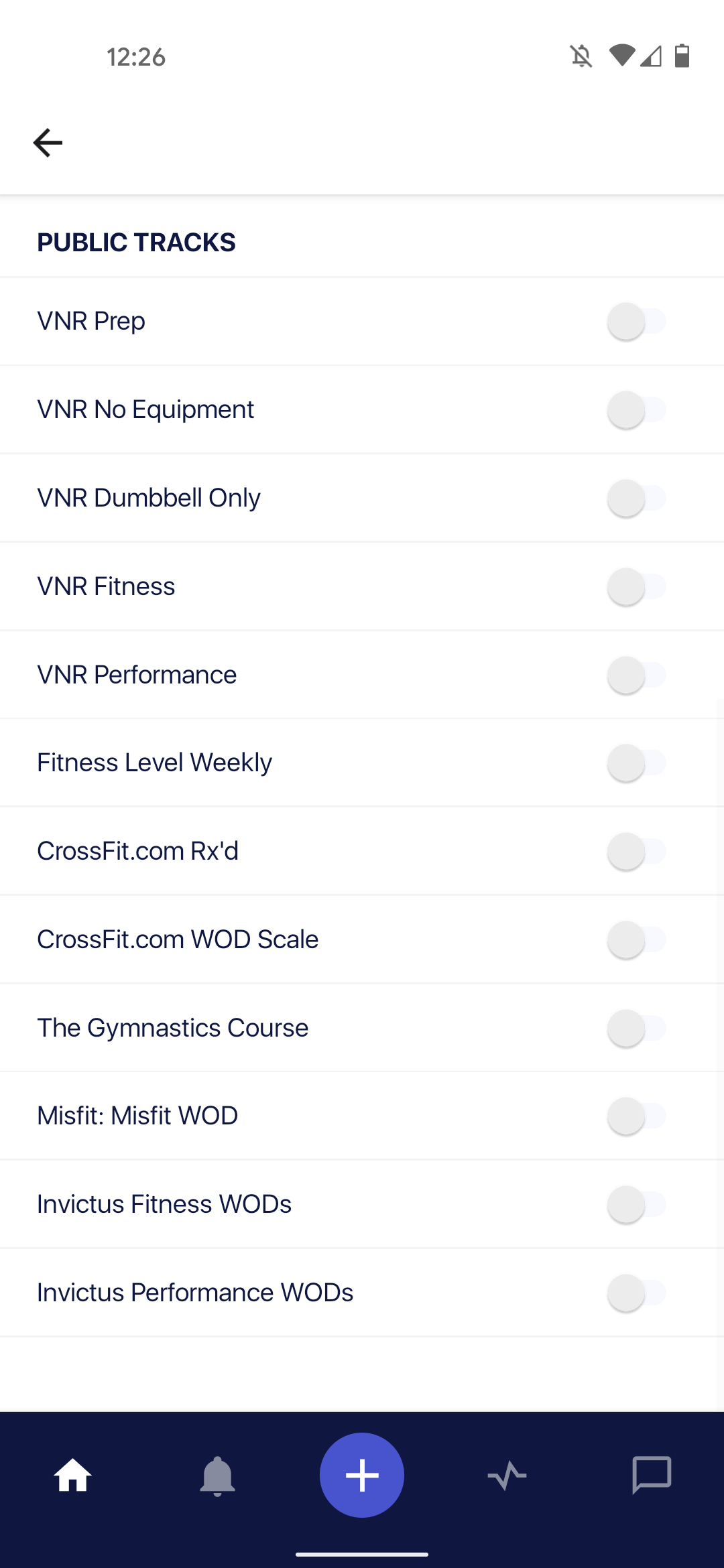Switch to the activity pulse tab
The width and height of the screenshot is (724, 1568).
click(x=507, y=1476)
